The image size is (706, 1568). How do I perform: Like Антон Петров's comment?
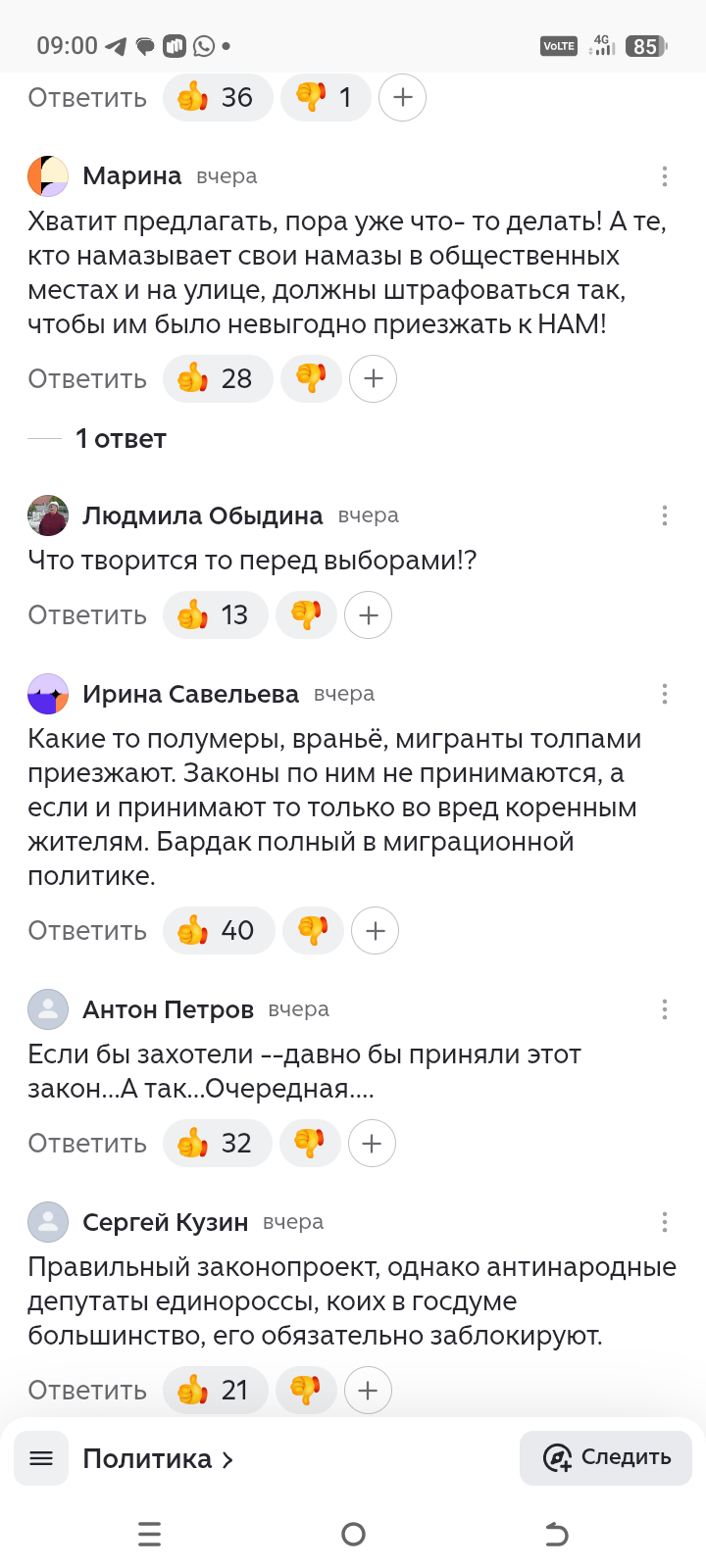217,1144
